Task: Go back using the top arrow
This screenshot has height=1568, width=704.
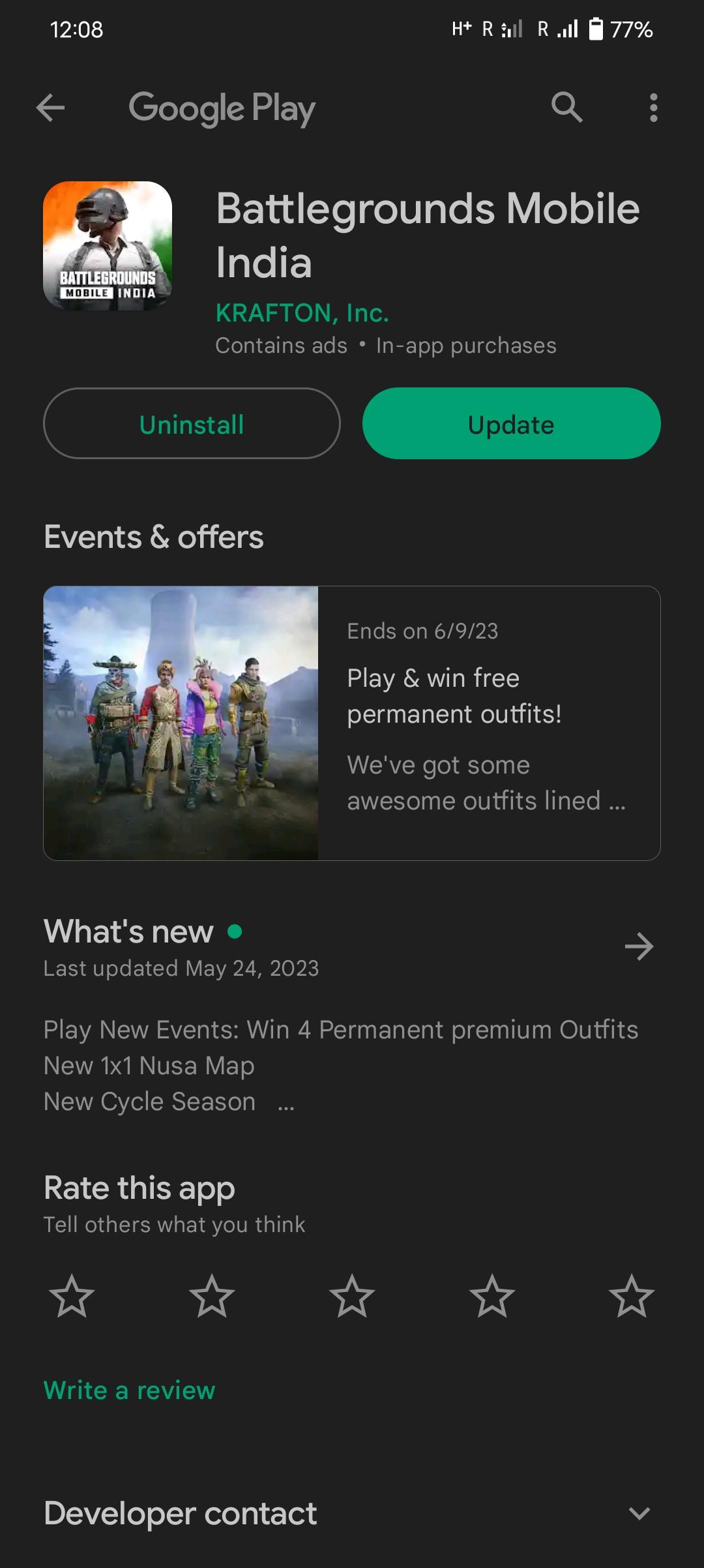Action: coord(50,108)
